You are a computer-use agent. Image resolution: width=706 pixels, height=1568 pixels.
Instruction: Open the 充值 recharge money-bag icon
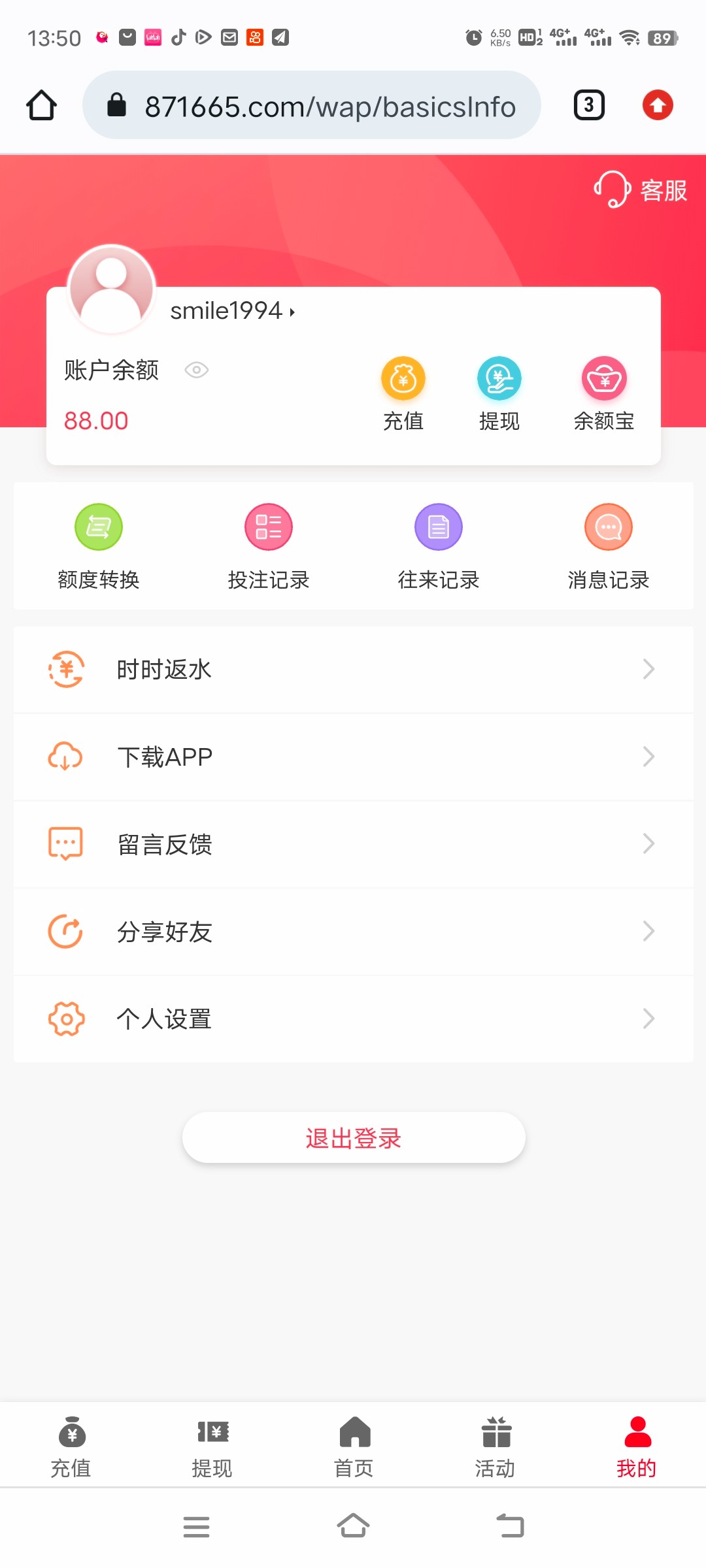click(x=403, y=379)
